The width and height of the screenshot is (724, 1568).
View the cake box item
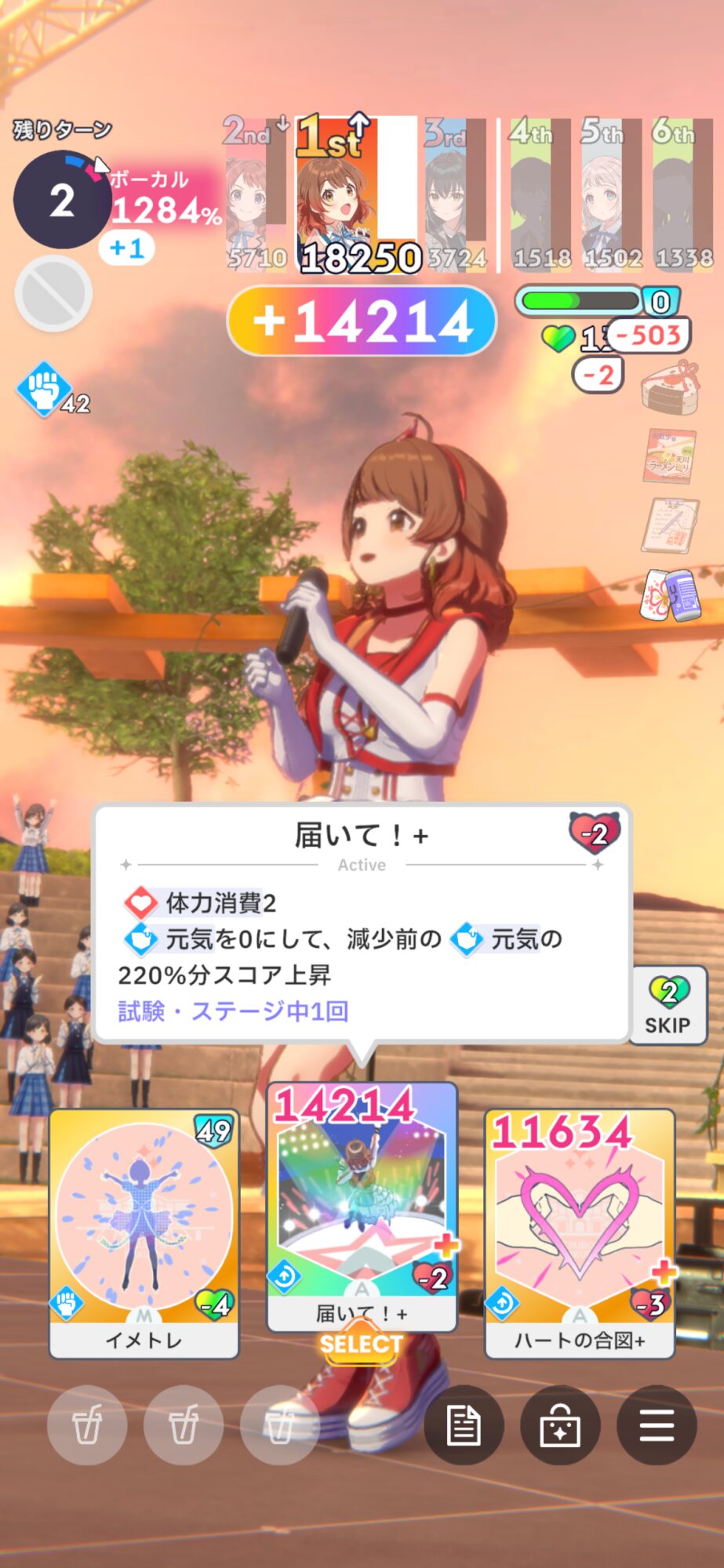[x=669, y=387]
